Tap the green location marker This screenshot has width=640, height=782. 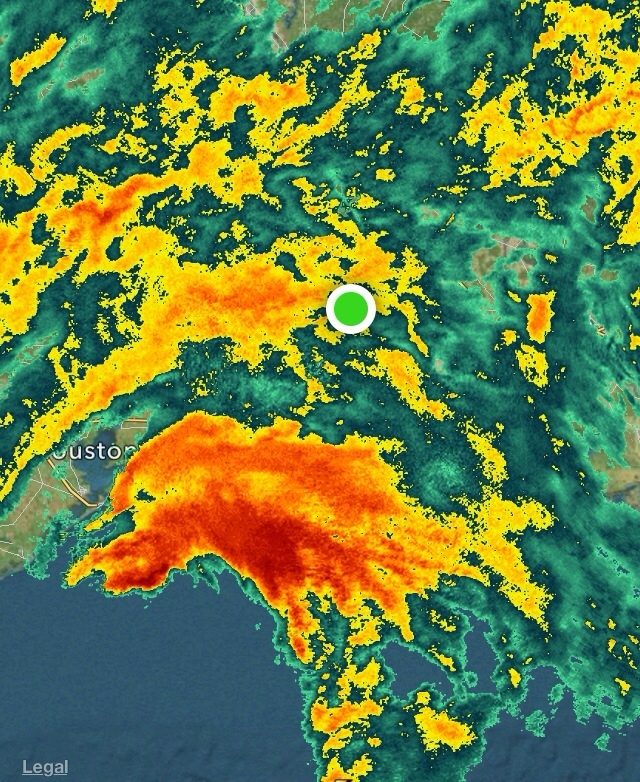350,309
